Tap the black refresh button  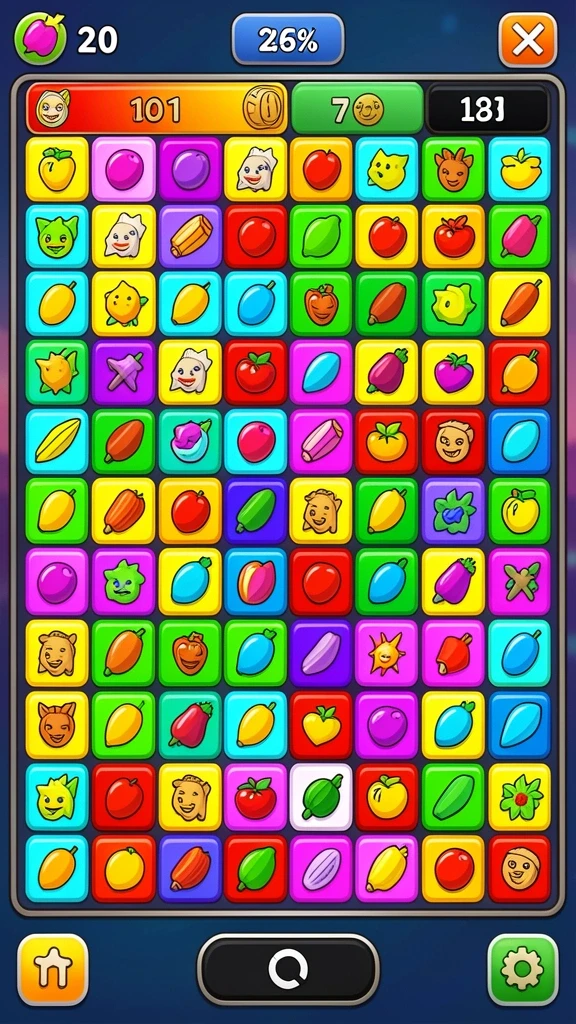(x=288, y=969)
